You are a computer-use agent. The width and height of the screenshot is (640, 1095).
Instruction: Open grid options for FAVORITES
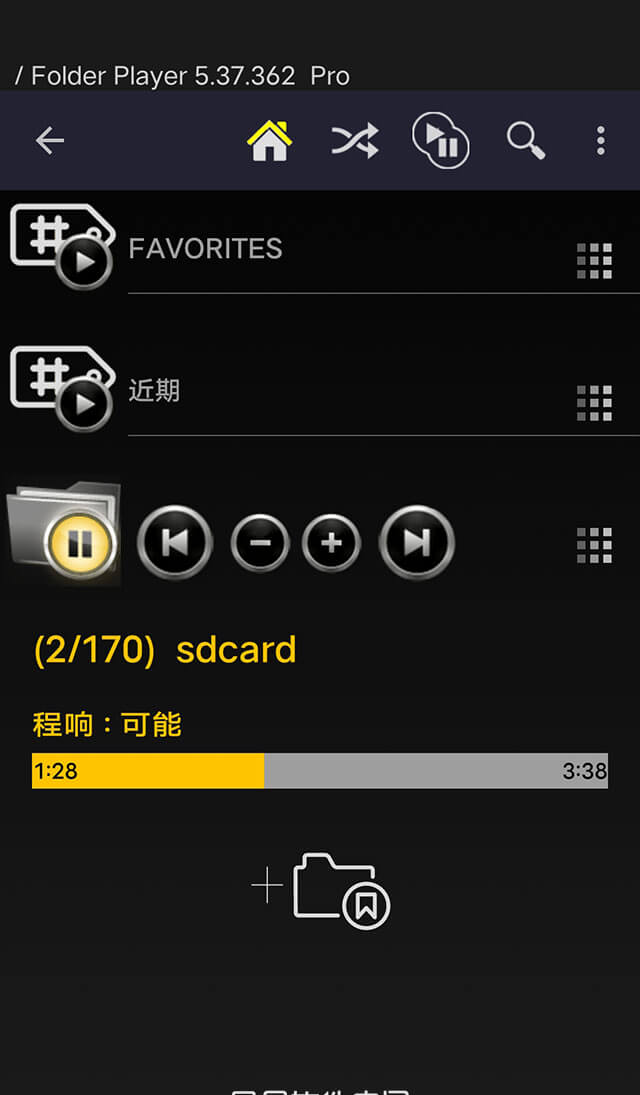(595, 261)
